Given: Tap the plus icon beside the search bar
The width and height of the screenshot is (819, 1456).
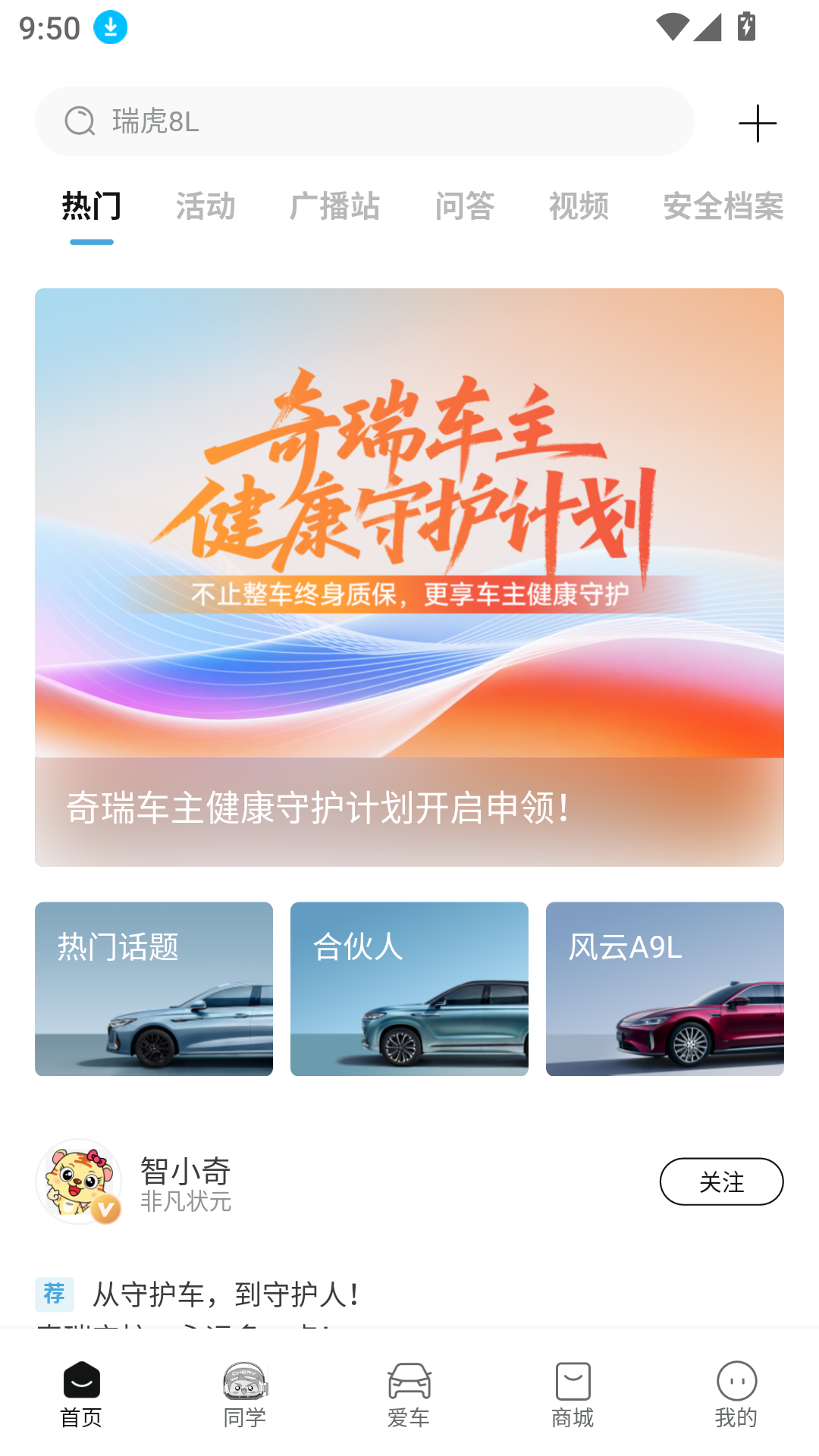Looking at the screenshot, I should [x=758, y=122].
